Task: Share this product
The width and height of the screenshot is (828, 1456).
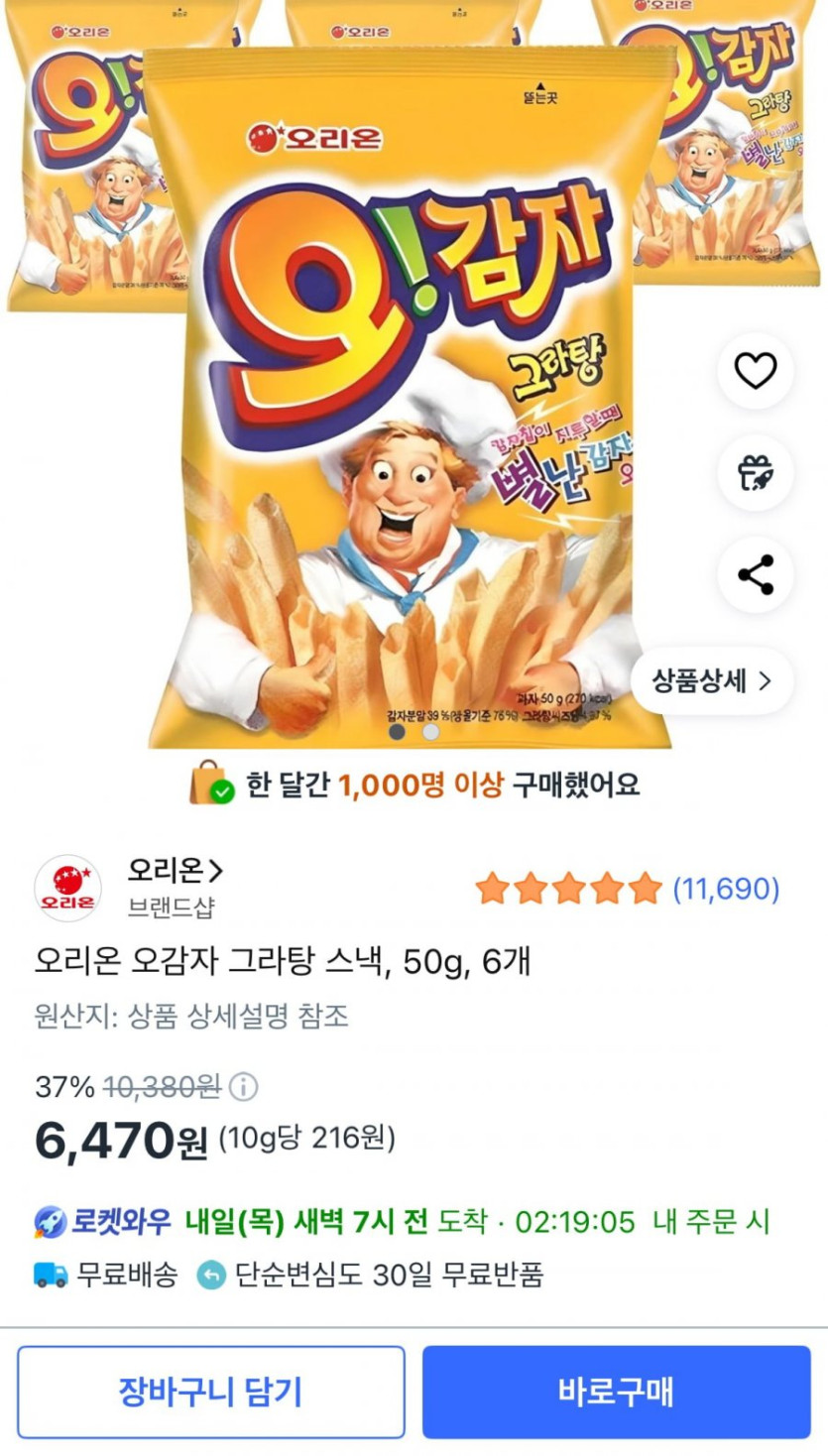Action: [x=756, y=575]
